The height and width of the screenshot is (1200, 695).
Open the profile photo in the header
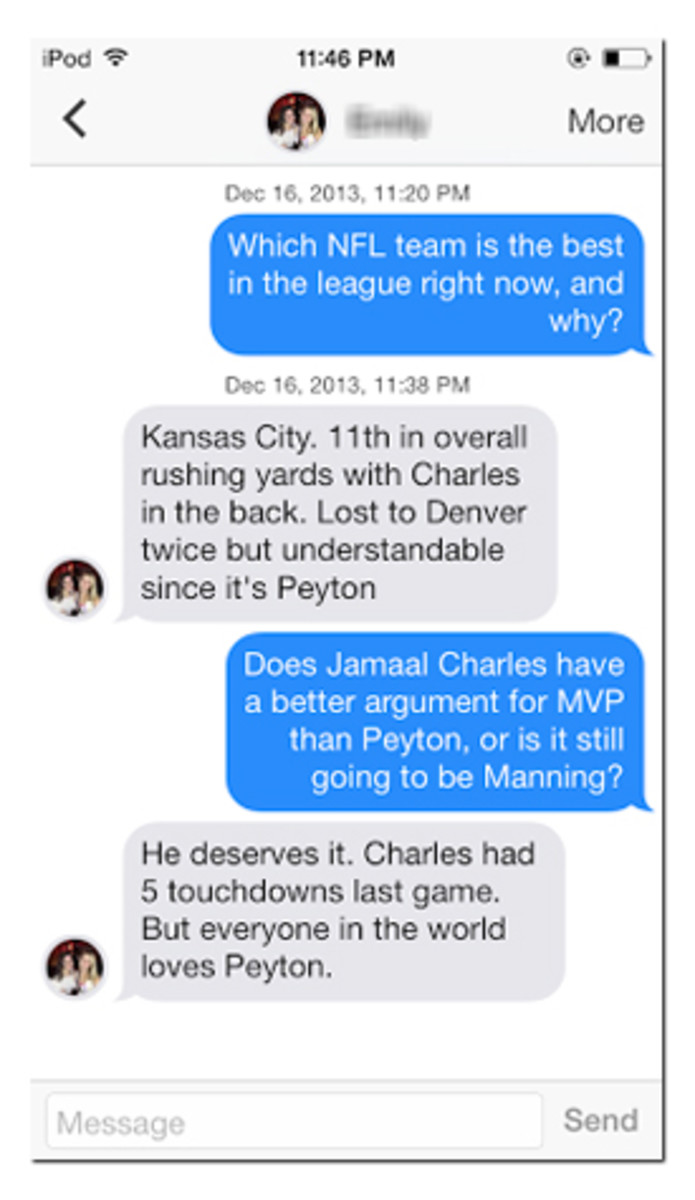[x=295, y=122]
